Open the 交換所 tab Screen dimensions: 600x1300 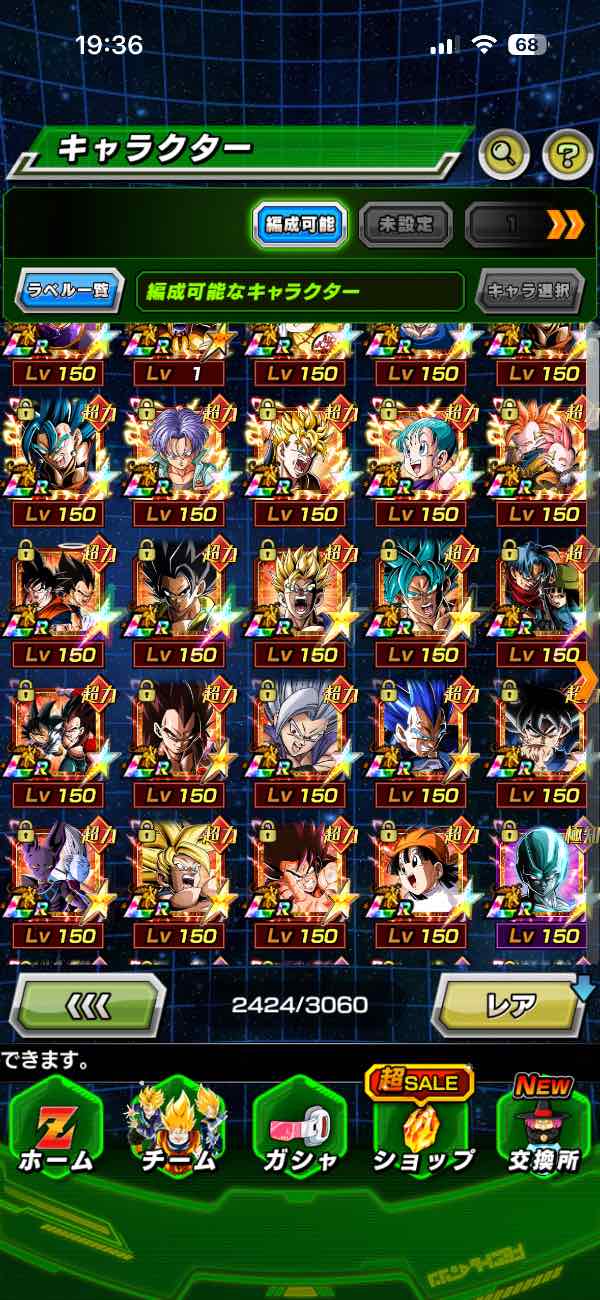click(x=543, y=1130)
